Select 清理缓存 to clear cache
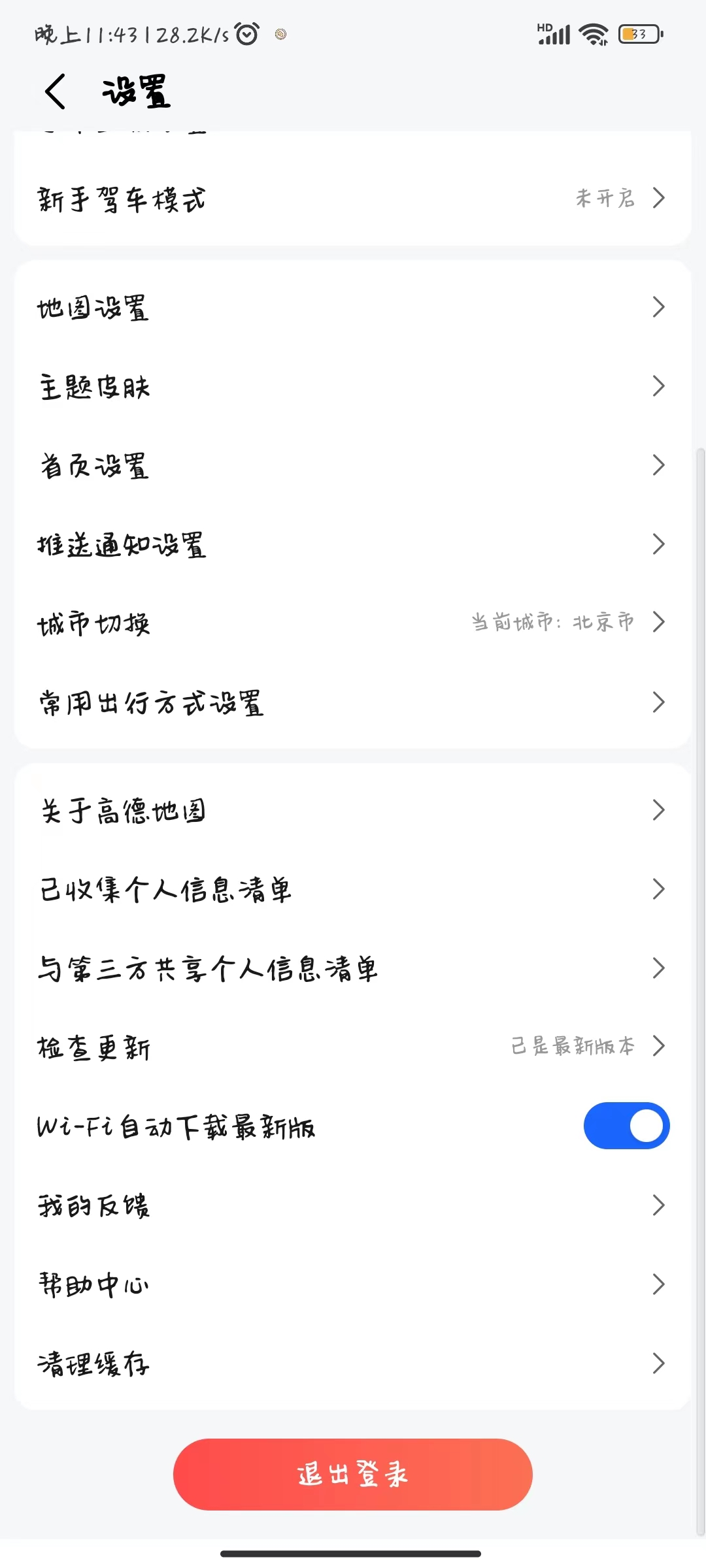The image size is (706, 1568). coord(352,1364)
